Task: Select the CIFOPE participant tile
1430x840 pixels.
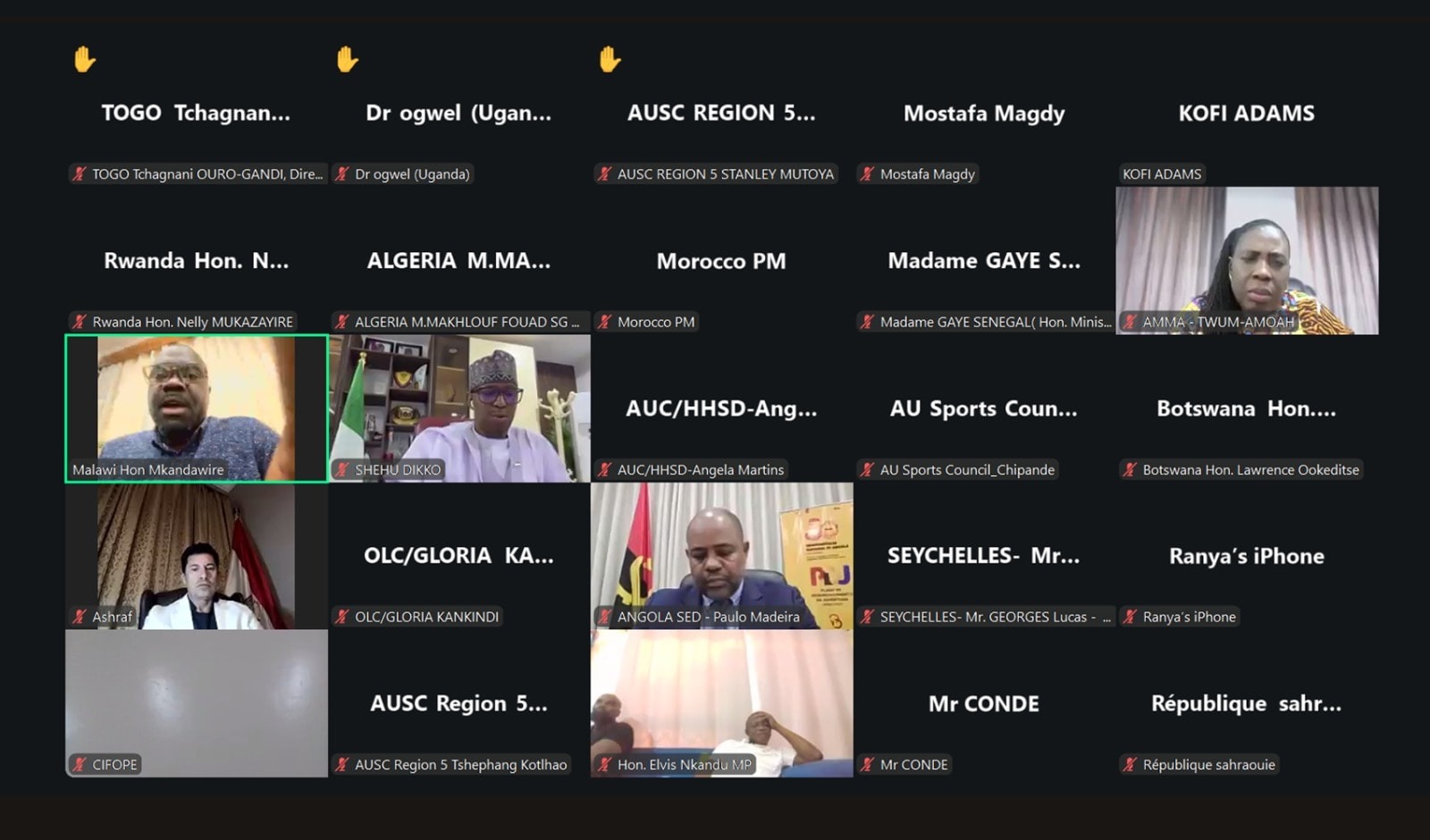Action: [x=196, y=702]
